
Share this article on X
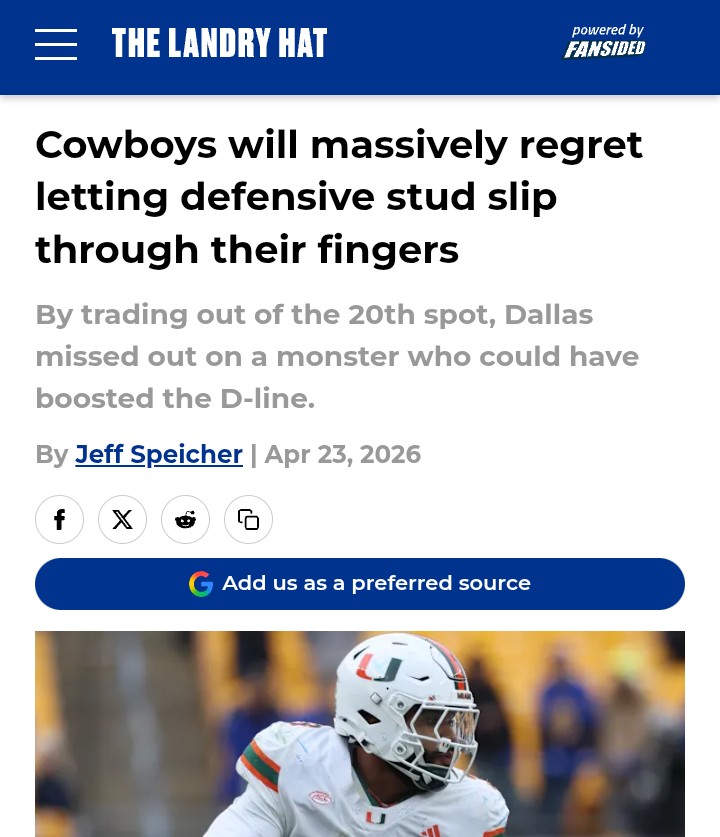coord(123,520)
